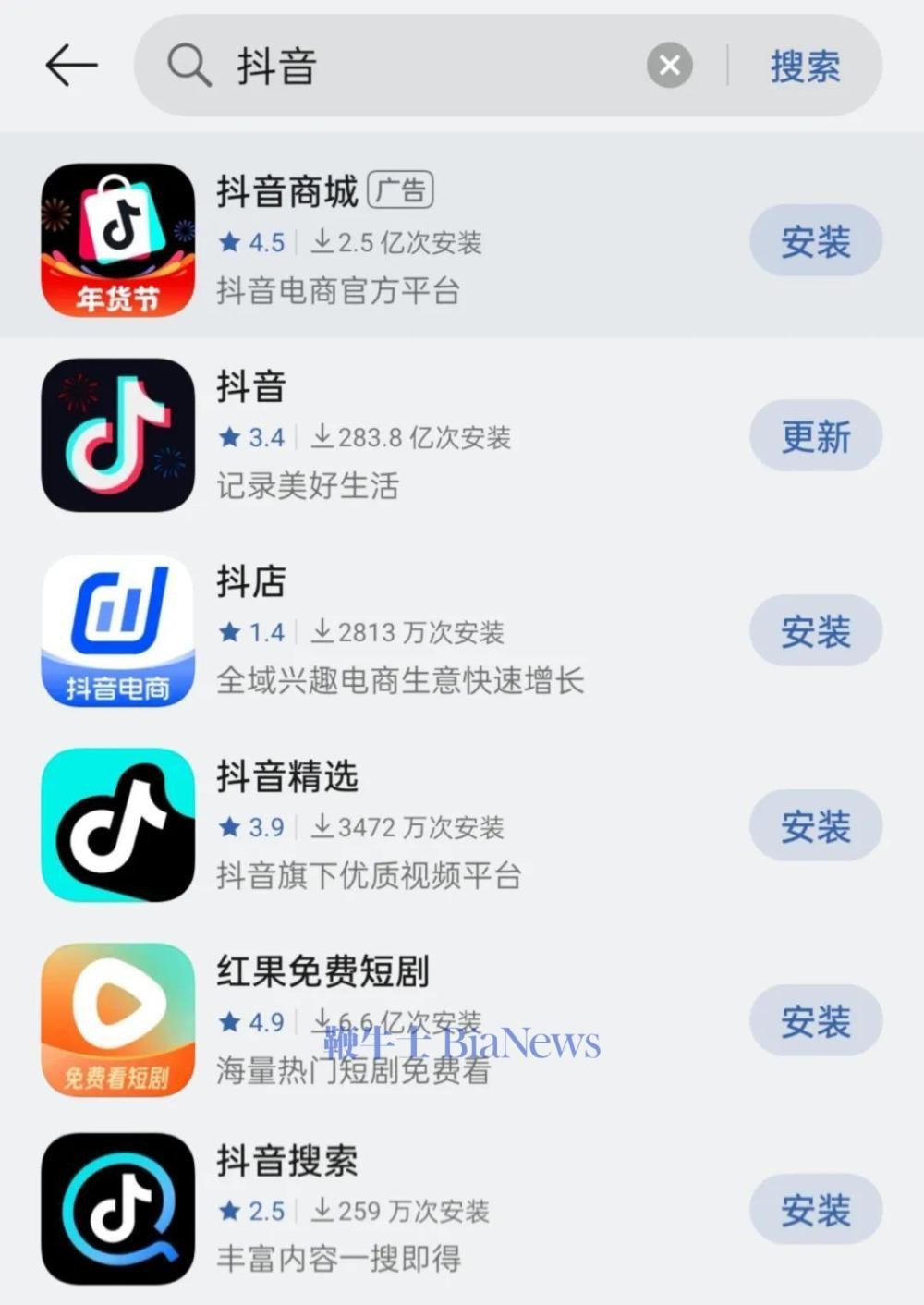
Task: Tap the 抖音 app title text
Action: tap(250, 388)
